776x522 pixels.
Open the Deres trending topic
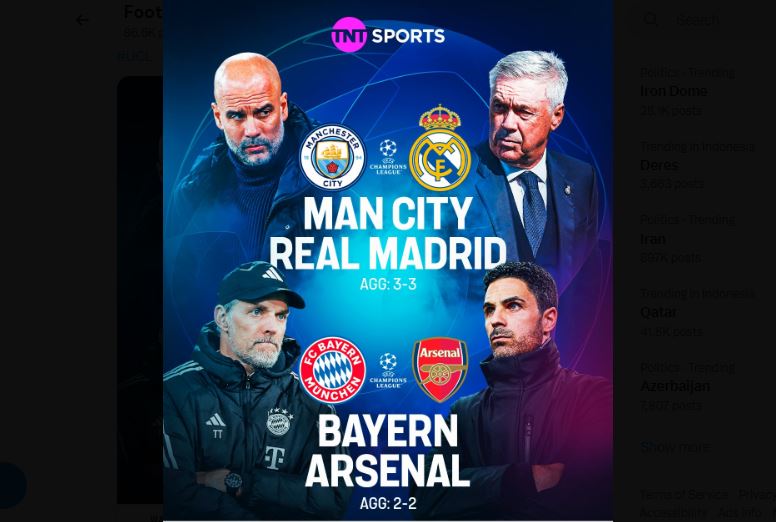tap(659, 165)
